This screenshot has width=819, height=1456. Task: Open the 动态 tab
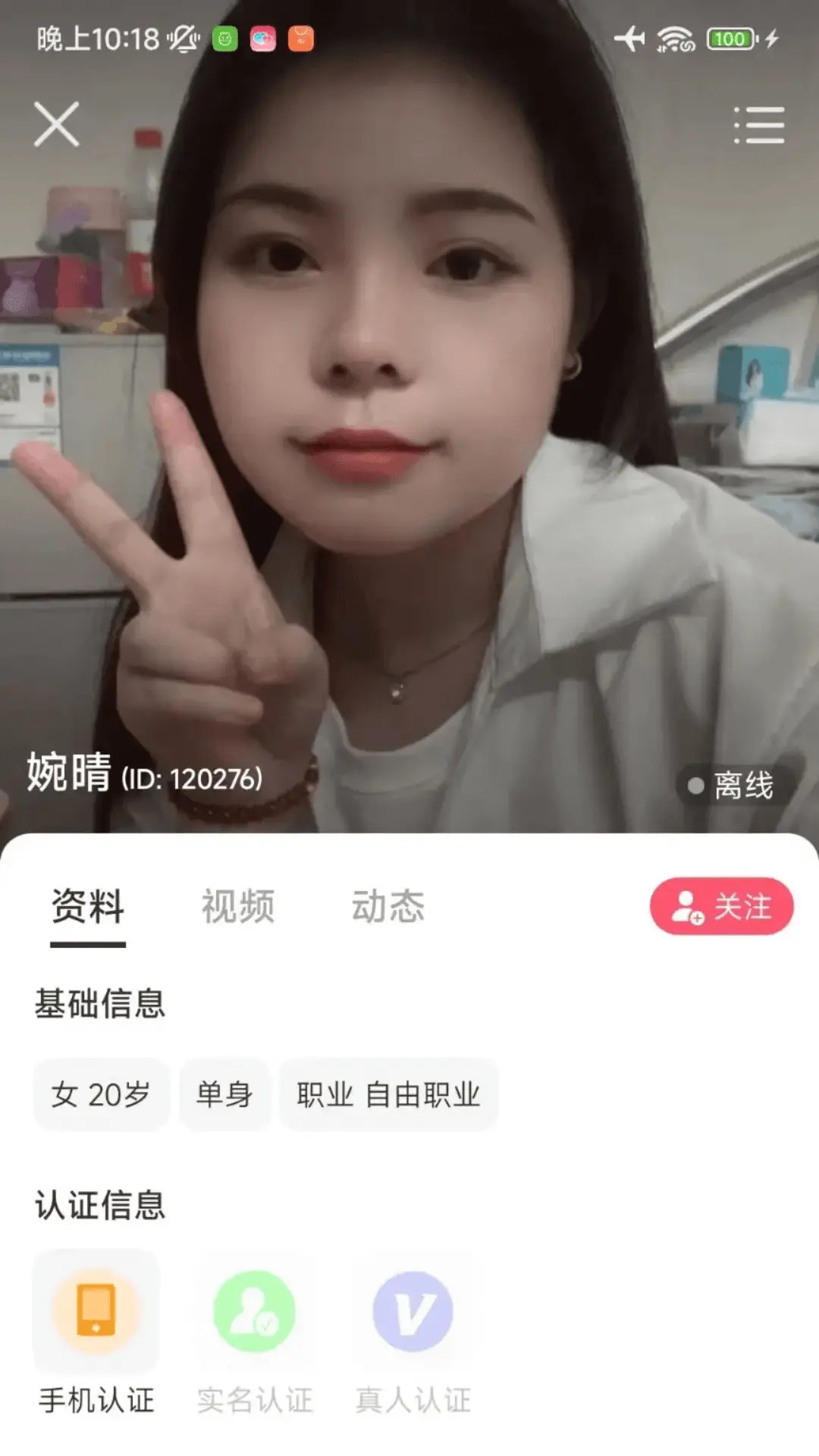click(389, 907)
